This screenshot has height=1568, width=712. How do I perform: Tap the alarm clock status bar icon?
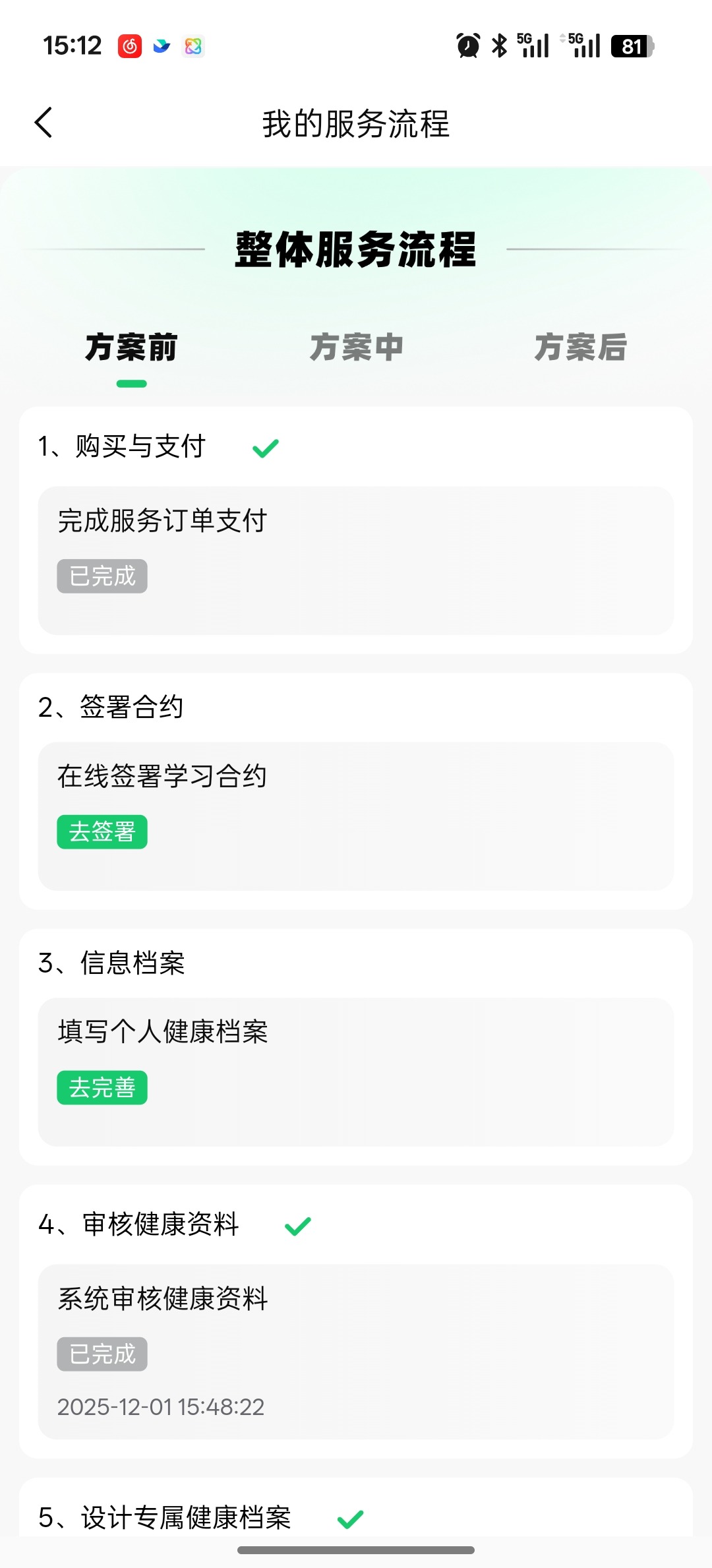tap(465, 45)
